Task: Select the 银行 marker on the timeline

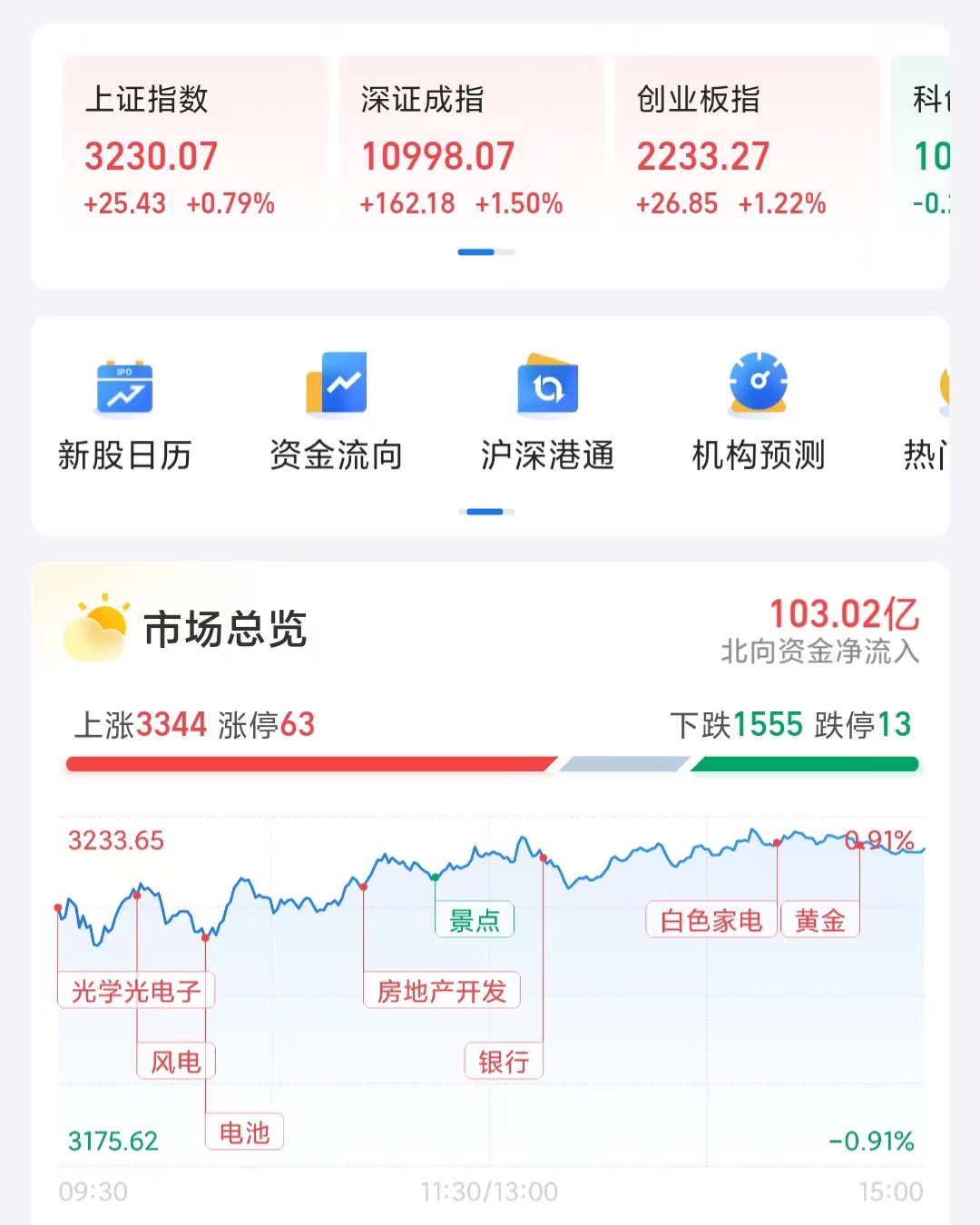Action: 502,1060
